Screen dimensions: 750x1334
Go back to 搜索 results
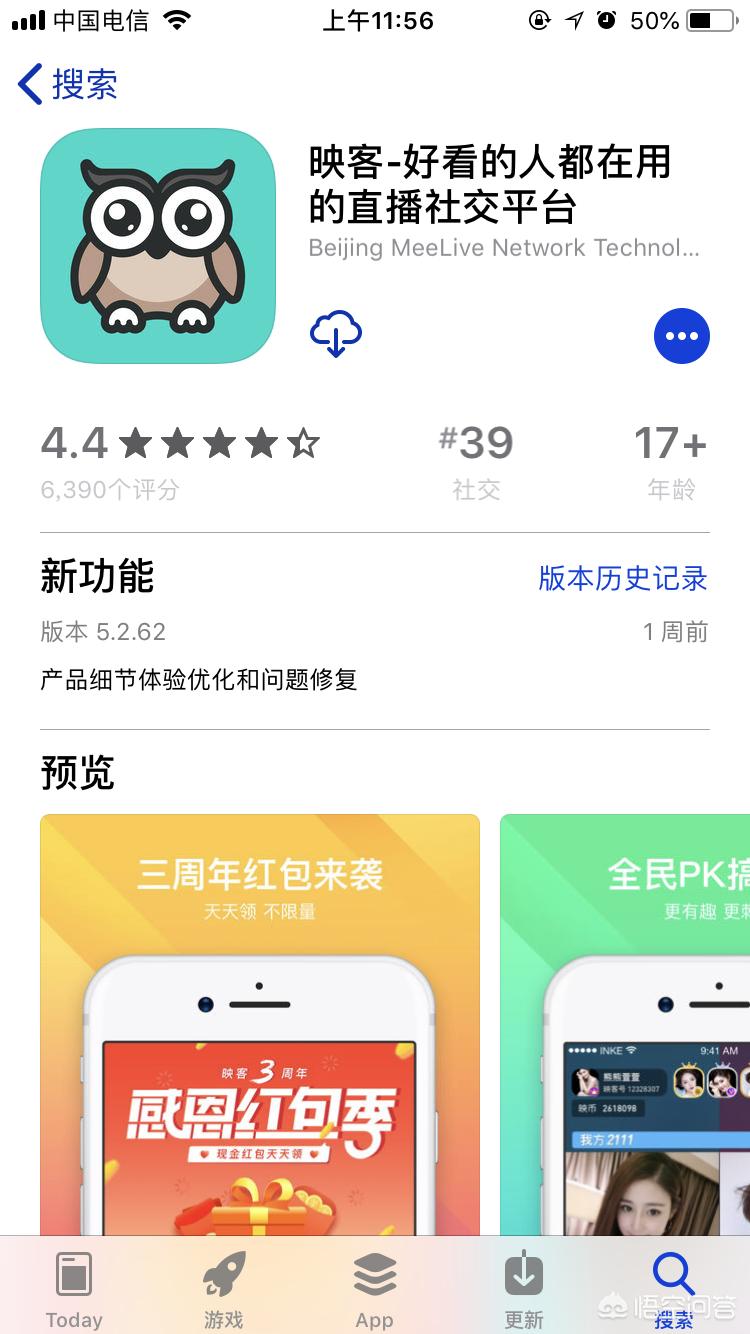coord(68,84)
